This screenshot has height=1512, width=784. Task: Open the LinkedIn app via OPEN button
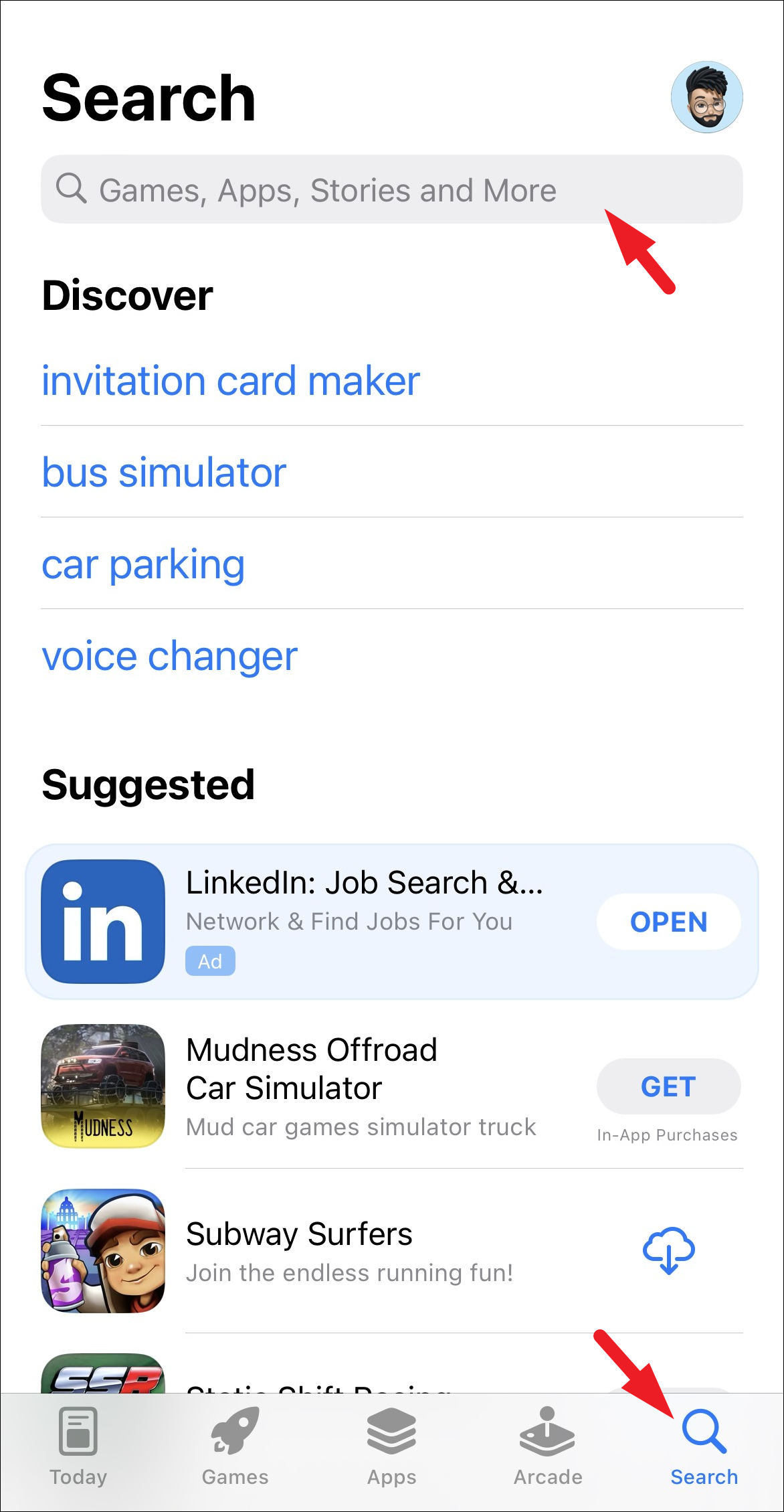click(x=668, y=922)
